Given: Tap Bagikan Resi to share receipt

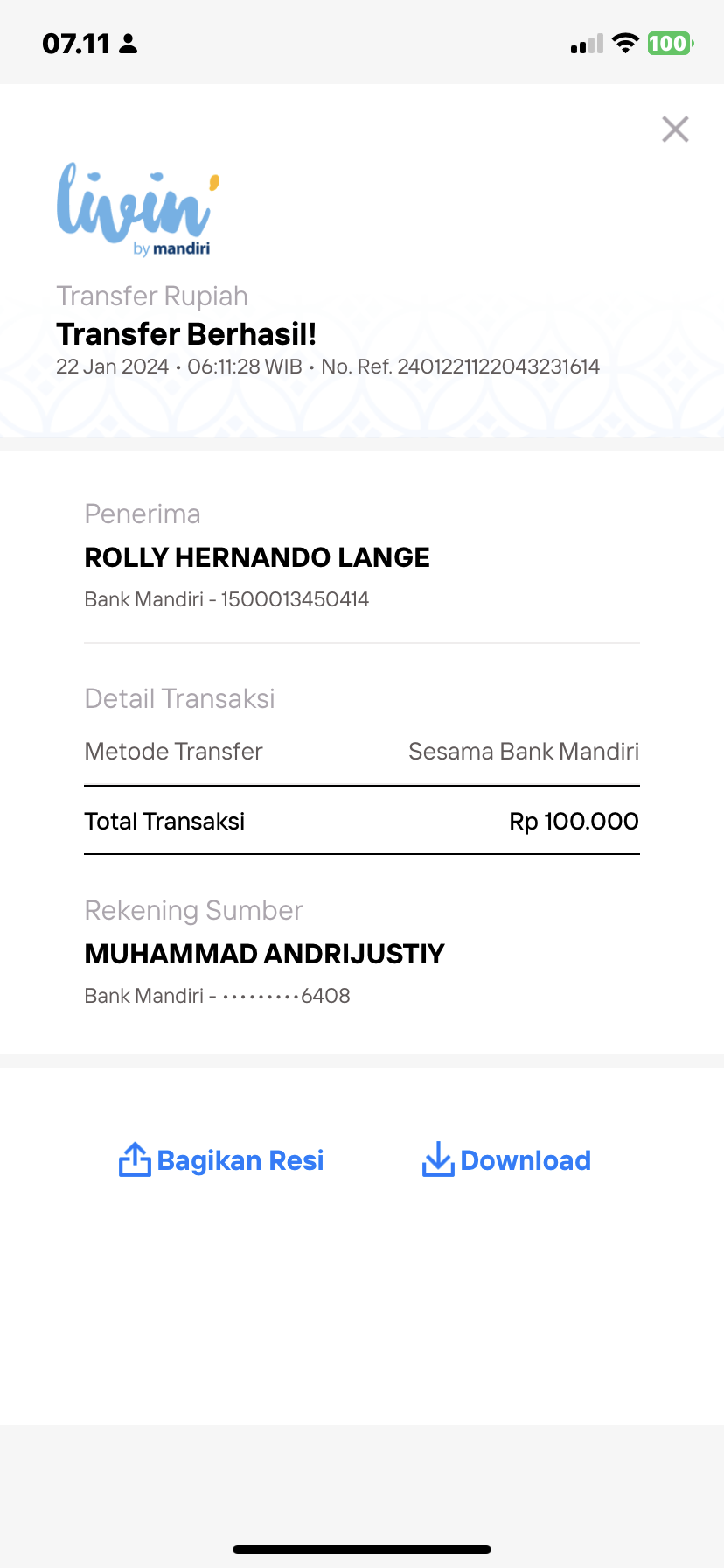Looking at the screenshot, I should click(x=221, y=1160).
